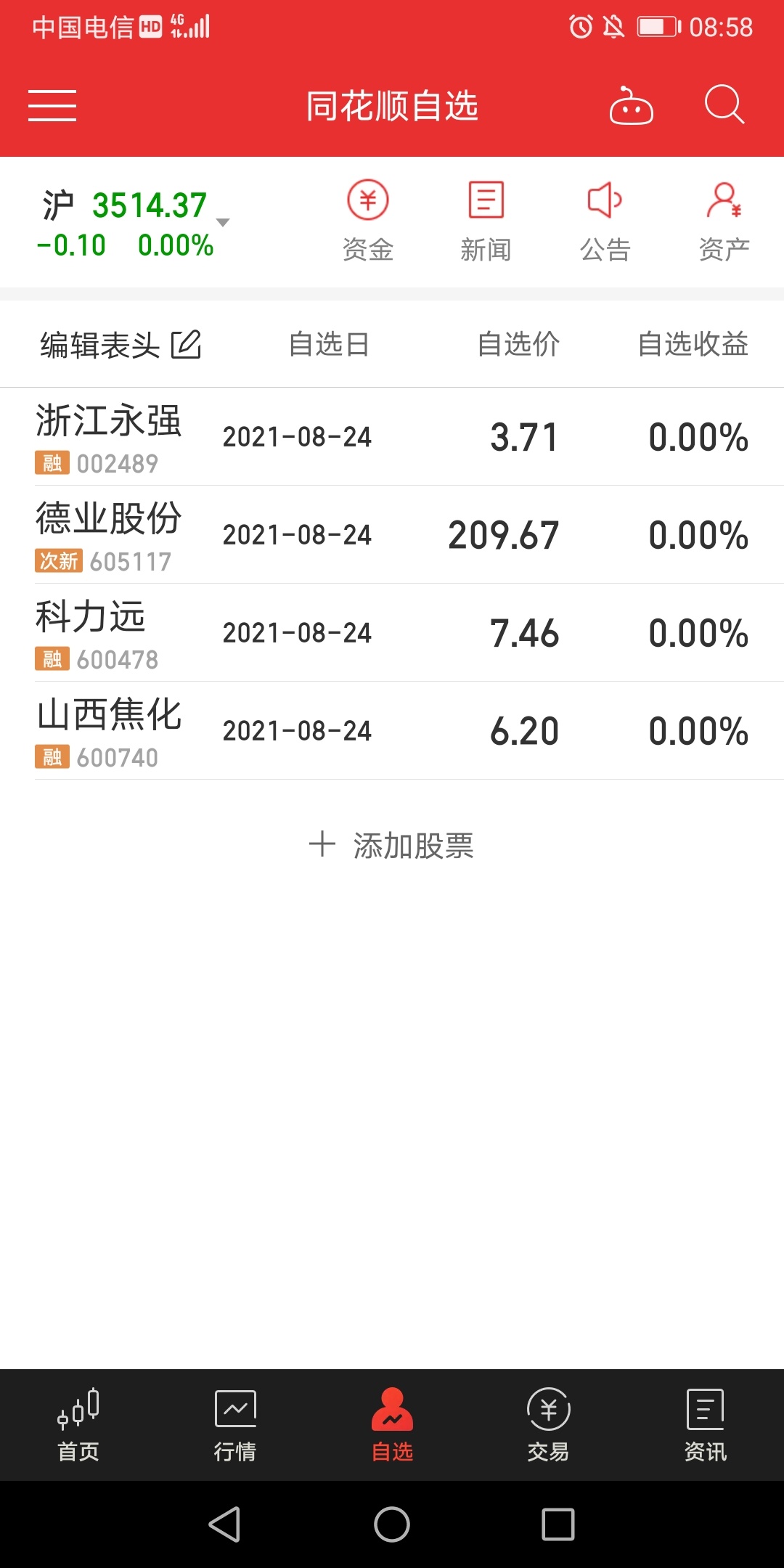The width and height of the screenshot is (784, 1568).
Task: Select the 自选 tab
Action: point(392,1425)
